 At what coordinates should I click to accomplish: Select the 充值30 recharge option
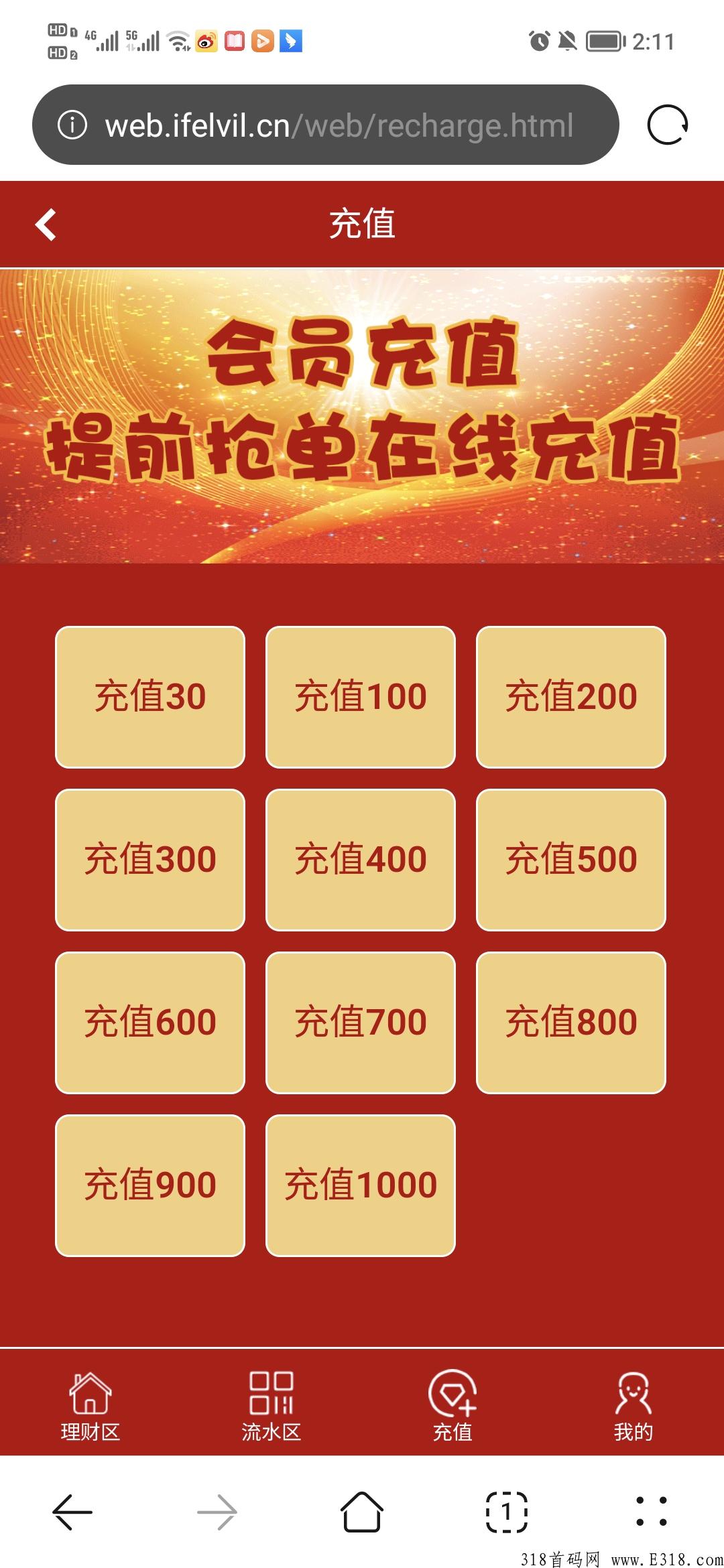pyautogui.click(x=150, y=697)
